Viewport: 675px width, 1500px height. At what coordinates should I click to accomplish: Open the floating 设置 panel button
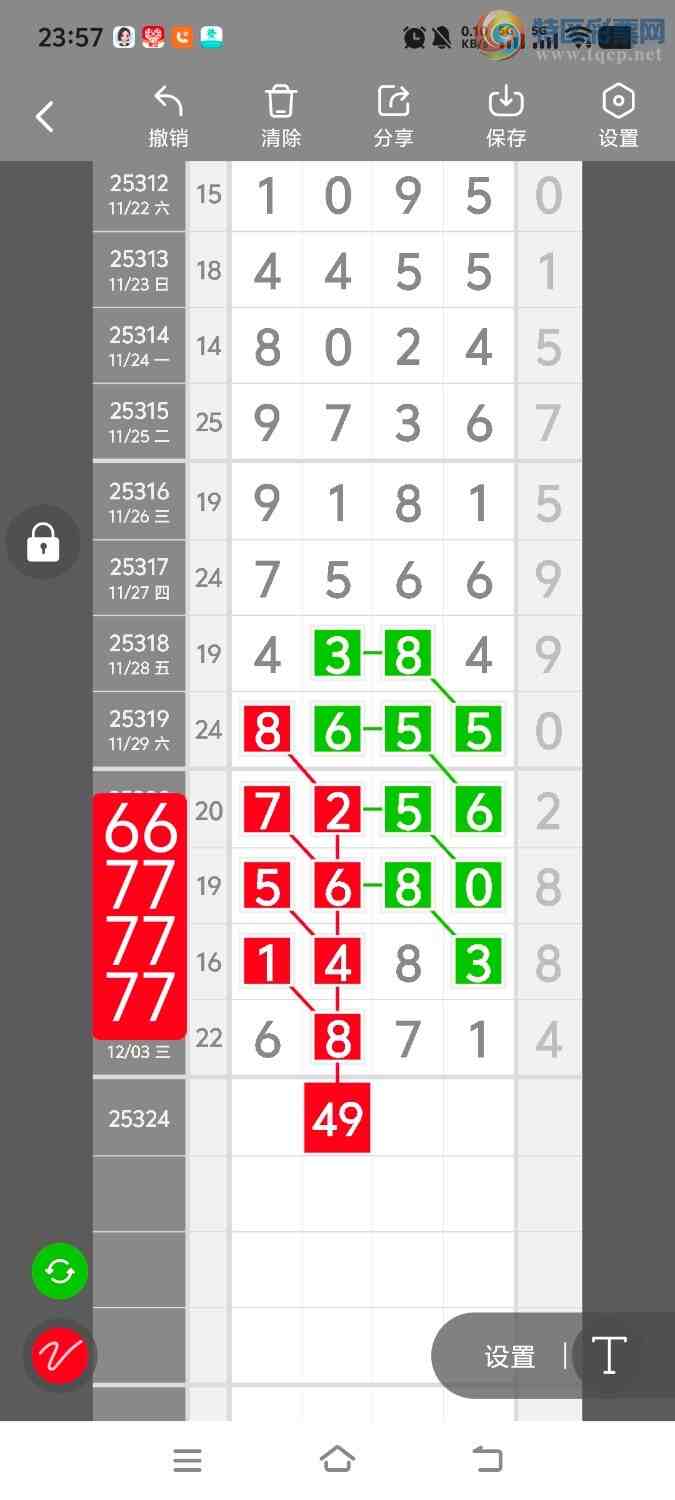click(510, 1356)
